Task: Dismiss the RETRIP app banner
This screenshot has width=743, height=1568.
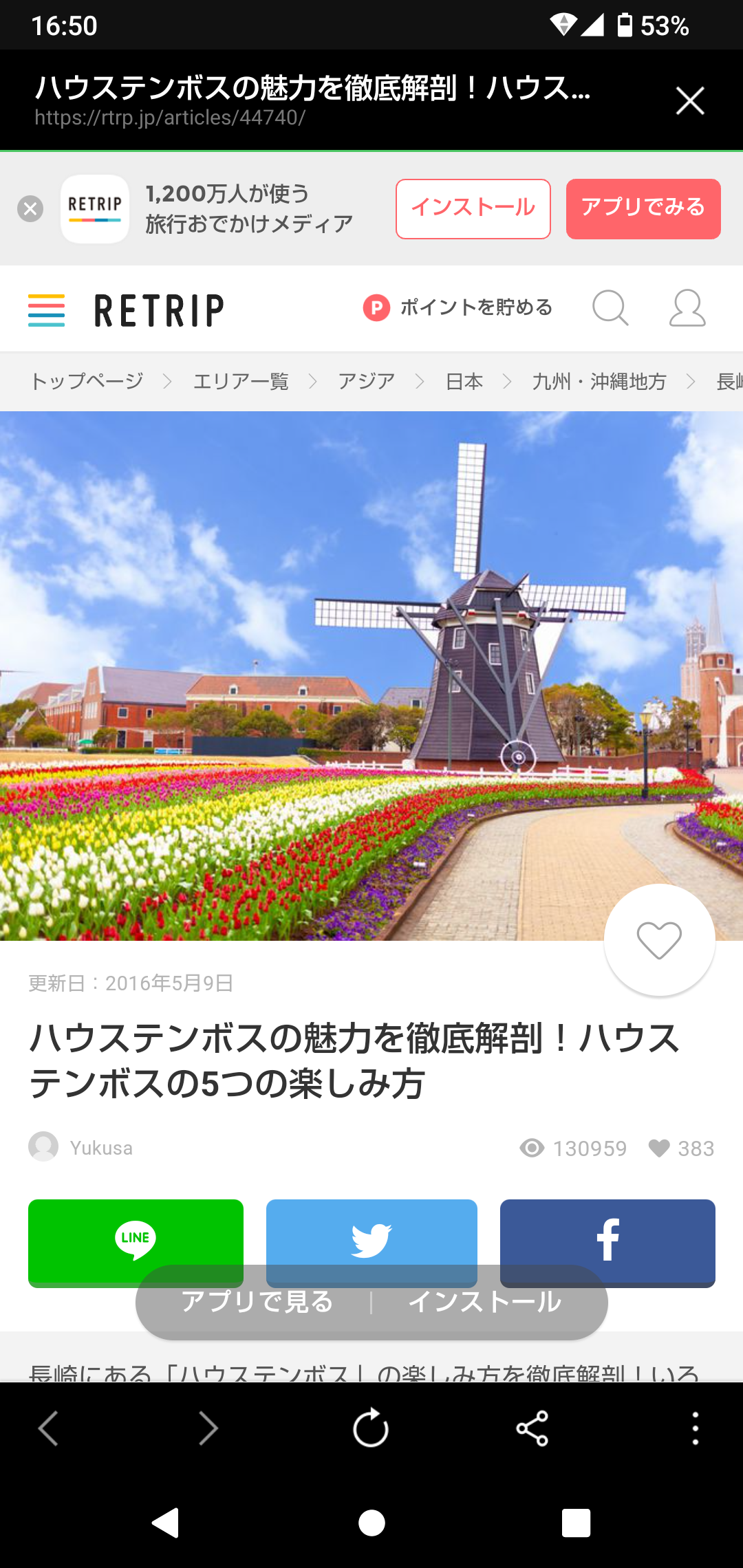Action: [x=30, y=209]
